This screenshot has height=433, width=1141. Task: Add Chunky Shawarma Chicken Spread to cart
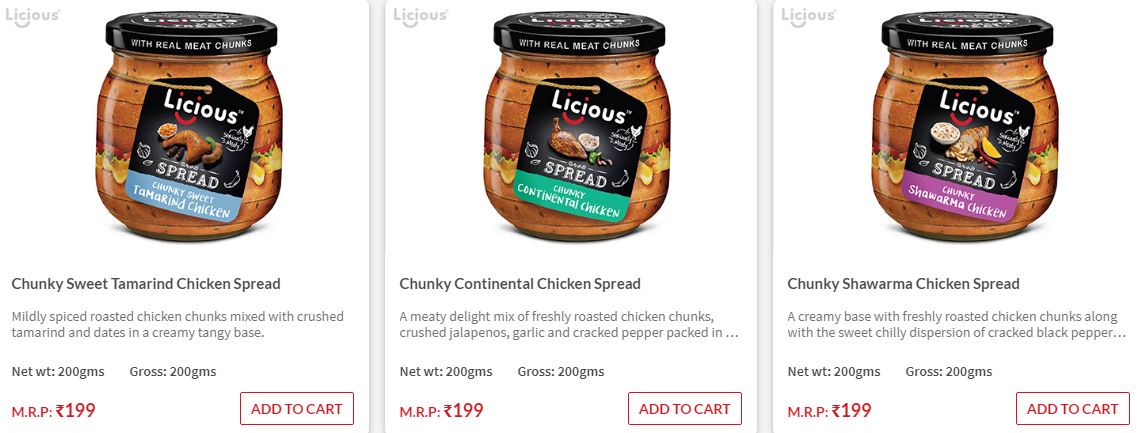coord(1072,408)
